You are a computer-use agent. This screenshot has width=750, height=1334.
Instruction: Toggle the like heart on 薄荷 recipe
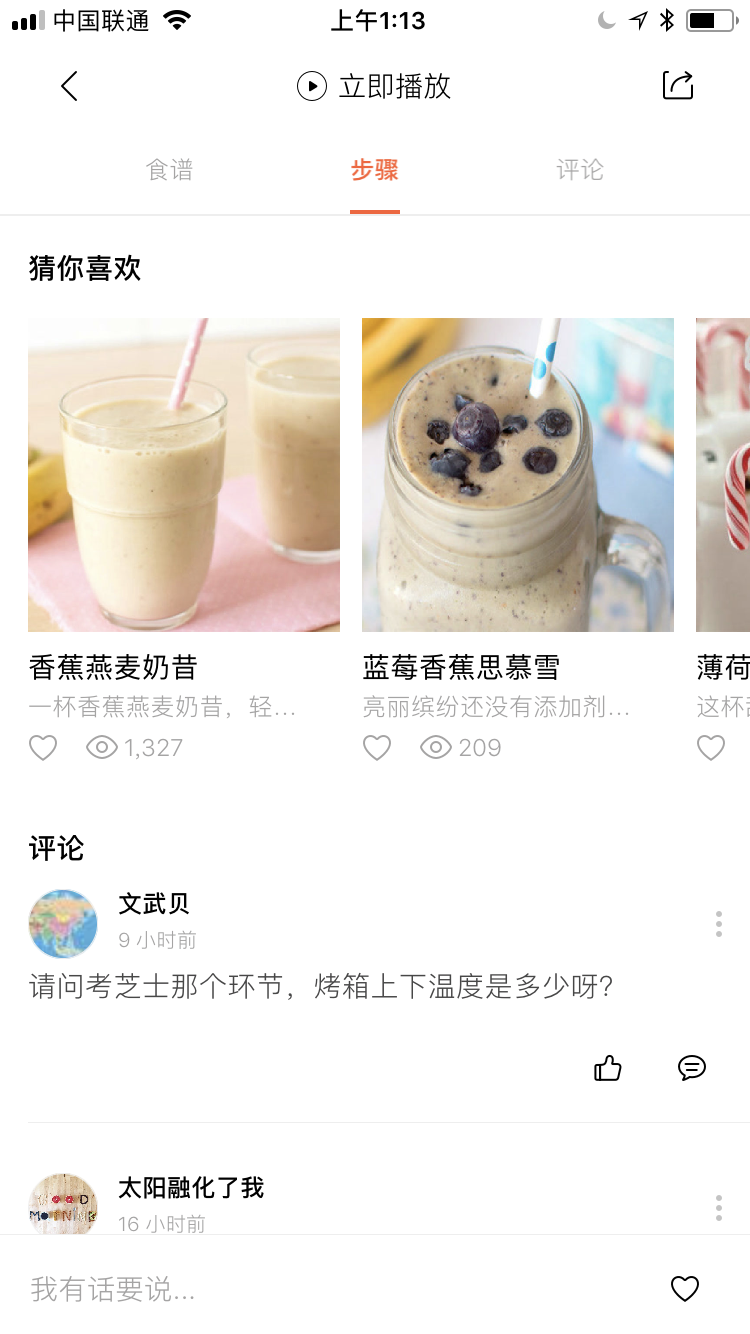pos(711,747)
